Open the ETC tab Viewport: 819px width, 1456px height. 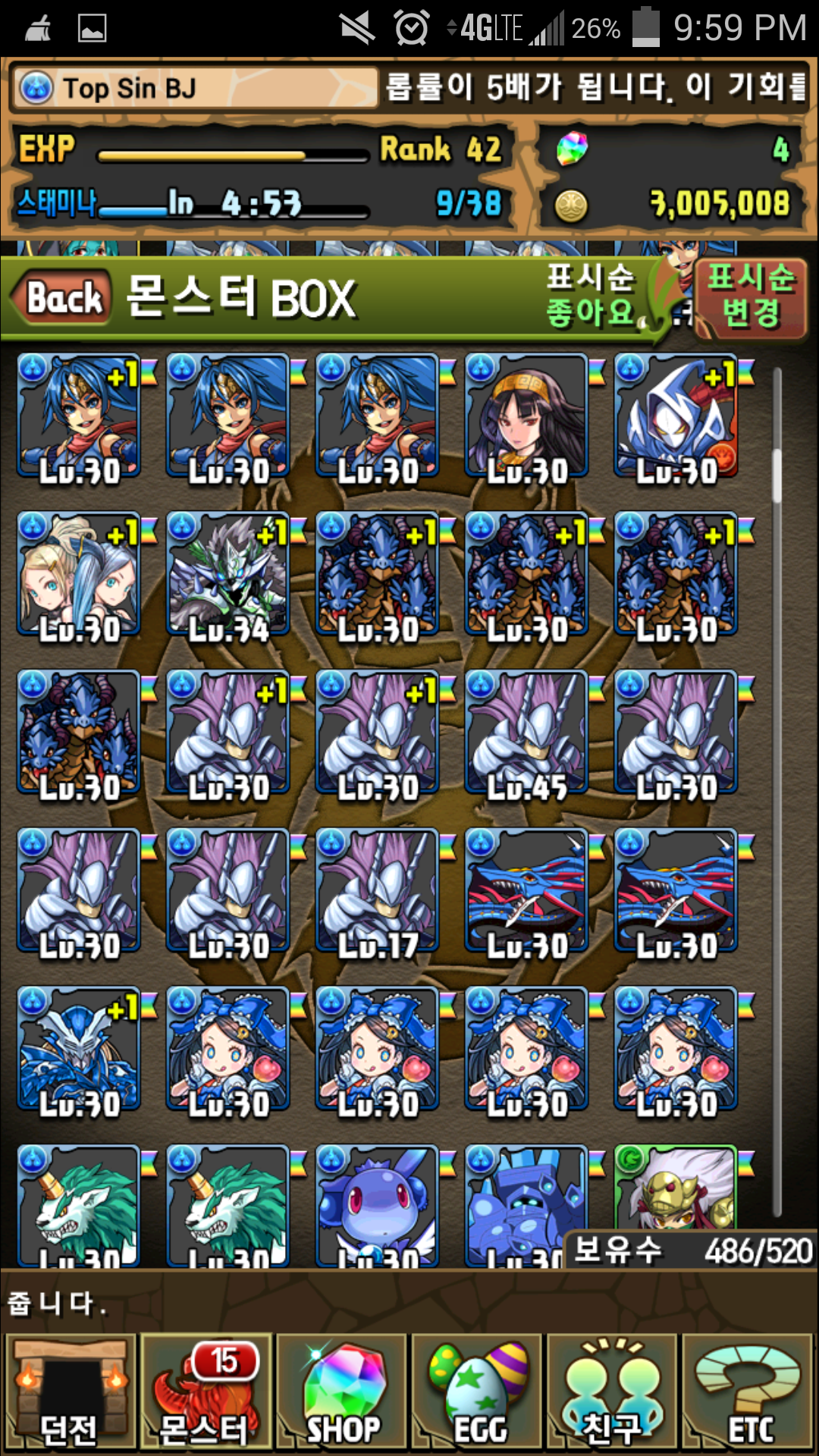click(x=748, y=1393)
